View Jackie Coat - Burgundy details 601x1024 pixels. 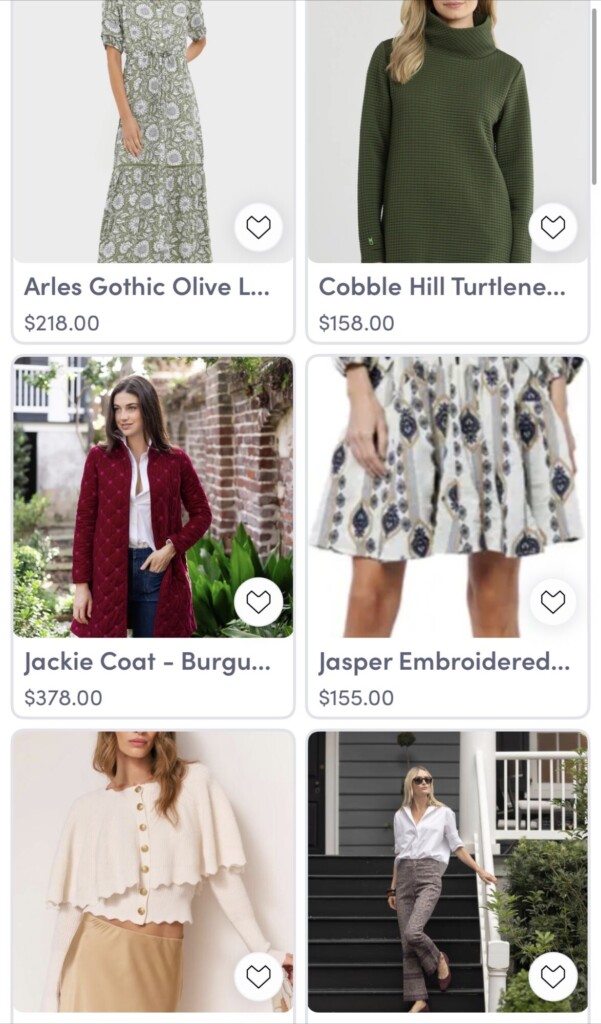(147, 661)
